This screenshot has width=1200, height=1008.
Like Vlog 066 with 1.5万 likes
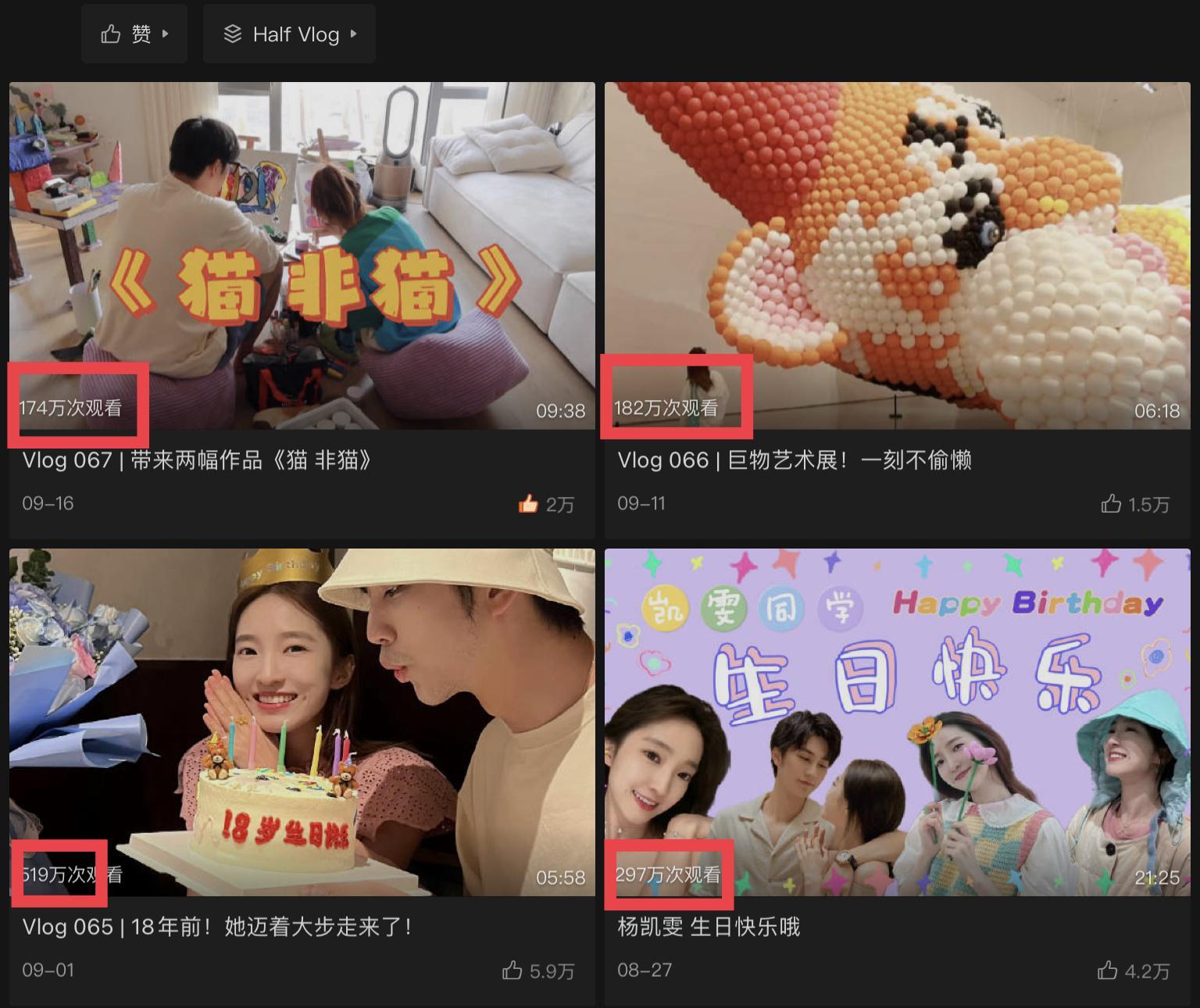tap(1111, 504)
